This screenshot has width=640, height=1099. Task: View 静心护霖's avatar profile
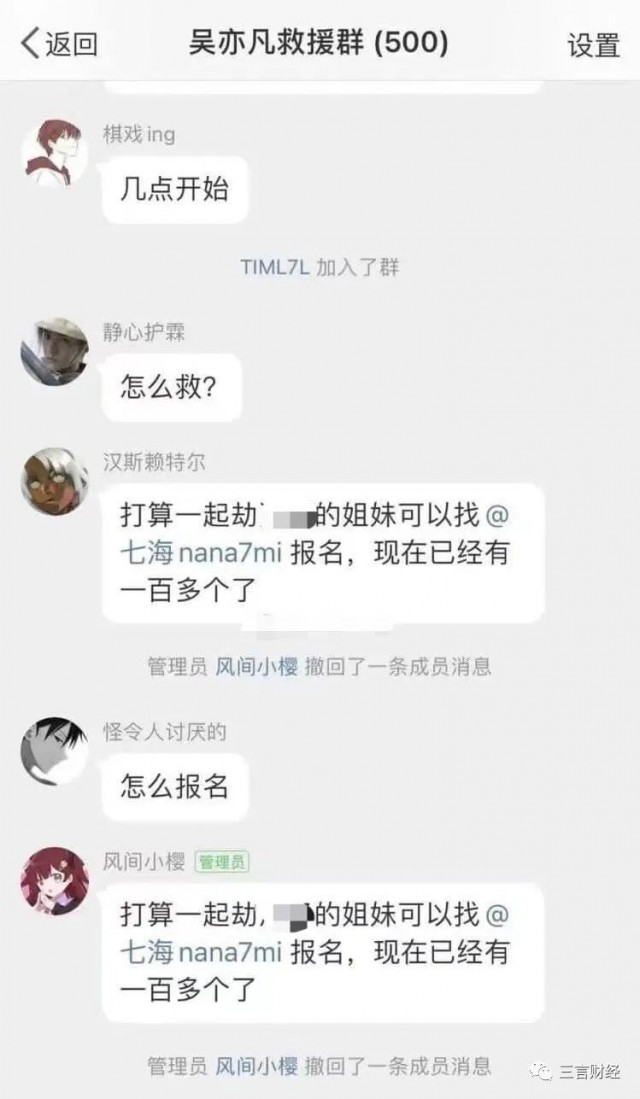coord(55,352)
